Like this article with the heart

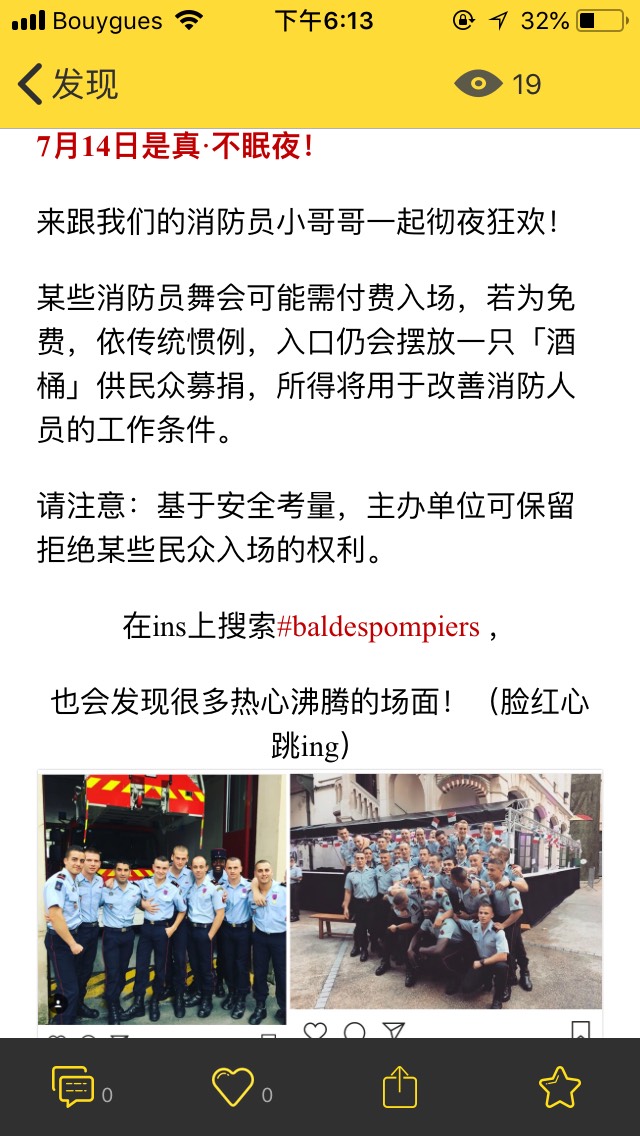pyautogui.click(x=233, y=1087)
